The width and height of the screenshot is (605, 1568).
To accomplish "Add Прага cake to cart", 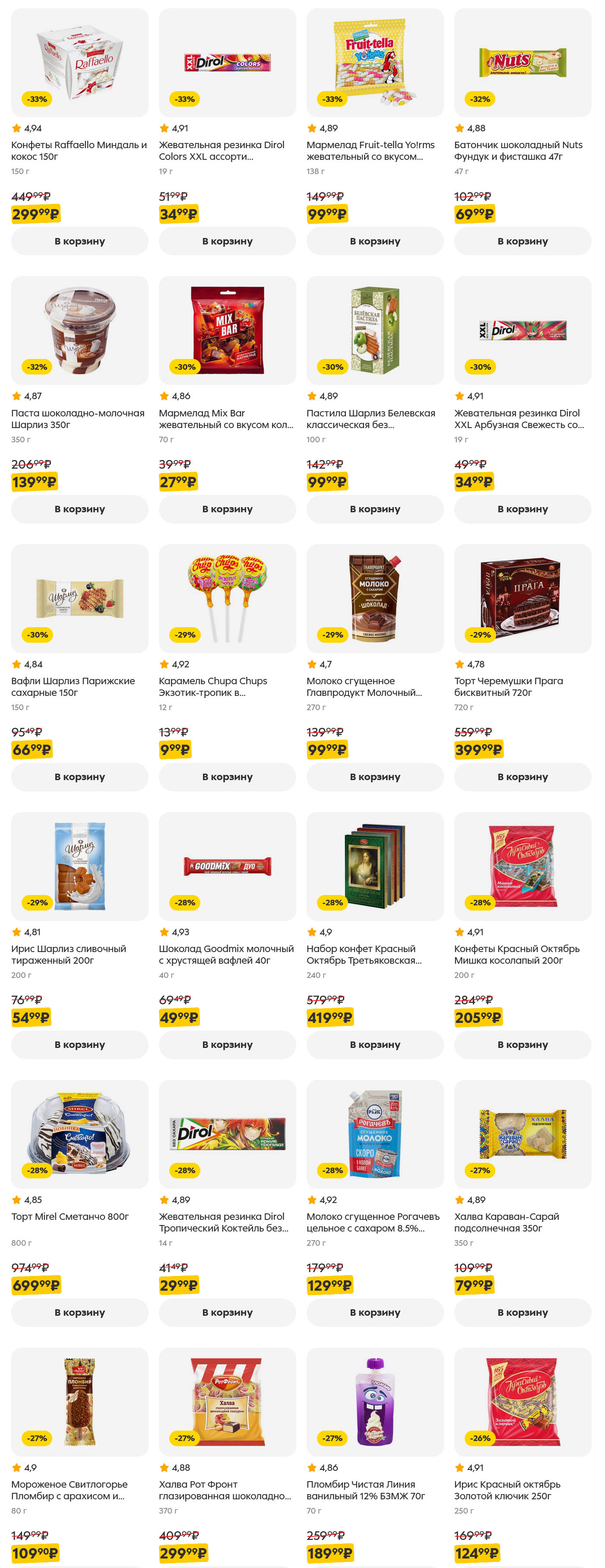I will [x=522, y=777].
